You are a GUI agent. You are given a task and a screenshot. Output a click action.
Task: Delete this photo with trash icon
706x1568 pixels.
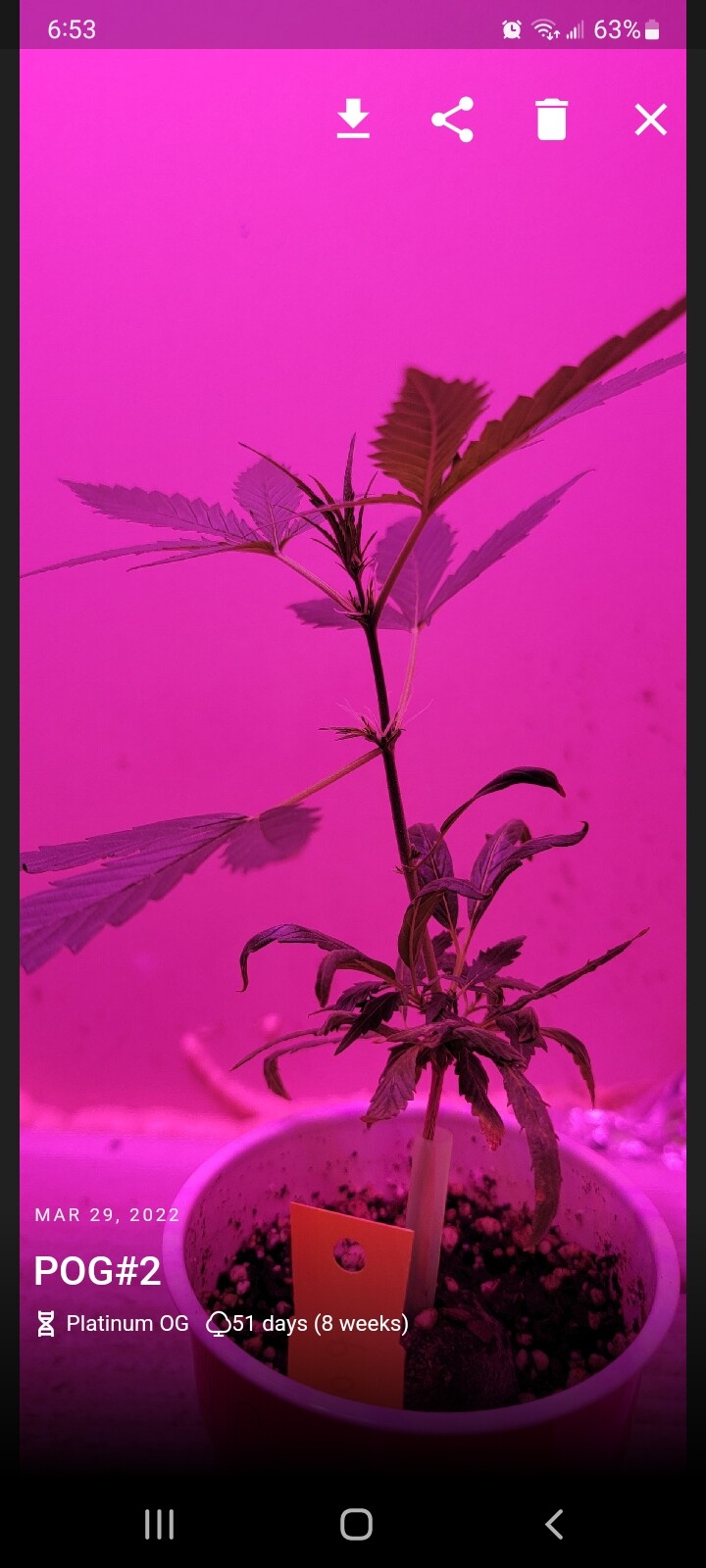(551, 120)
